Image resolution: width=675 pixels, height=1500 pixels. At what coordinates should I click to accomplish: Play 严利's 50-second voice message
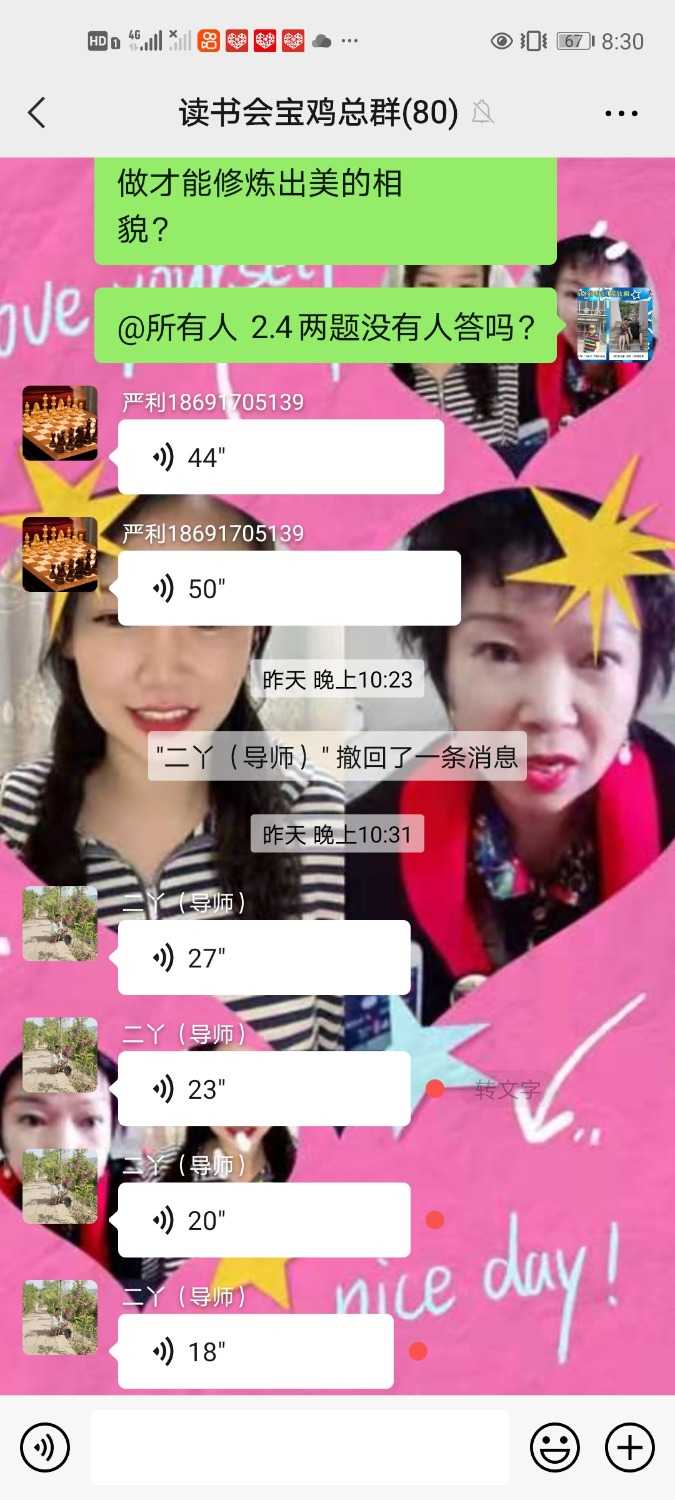tap(288, 588)
